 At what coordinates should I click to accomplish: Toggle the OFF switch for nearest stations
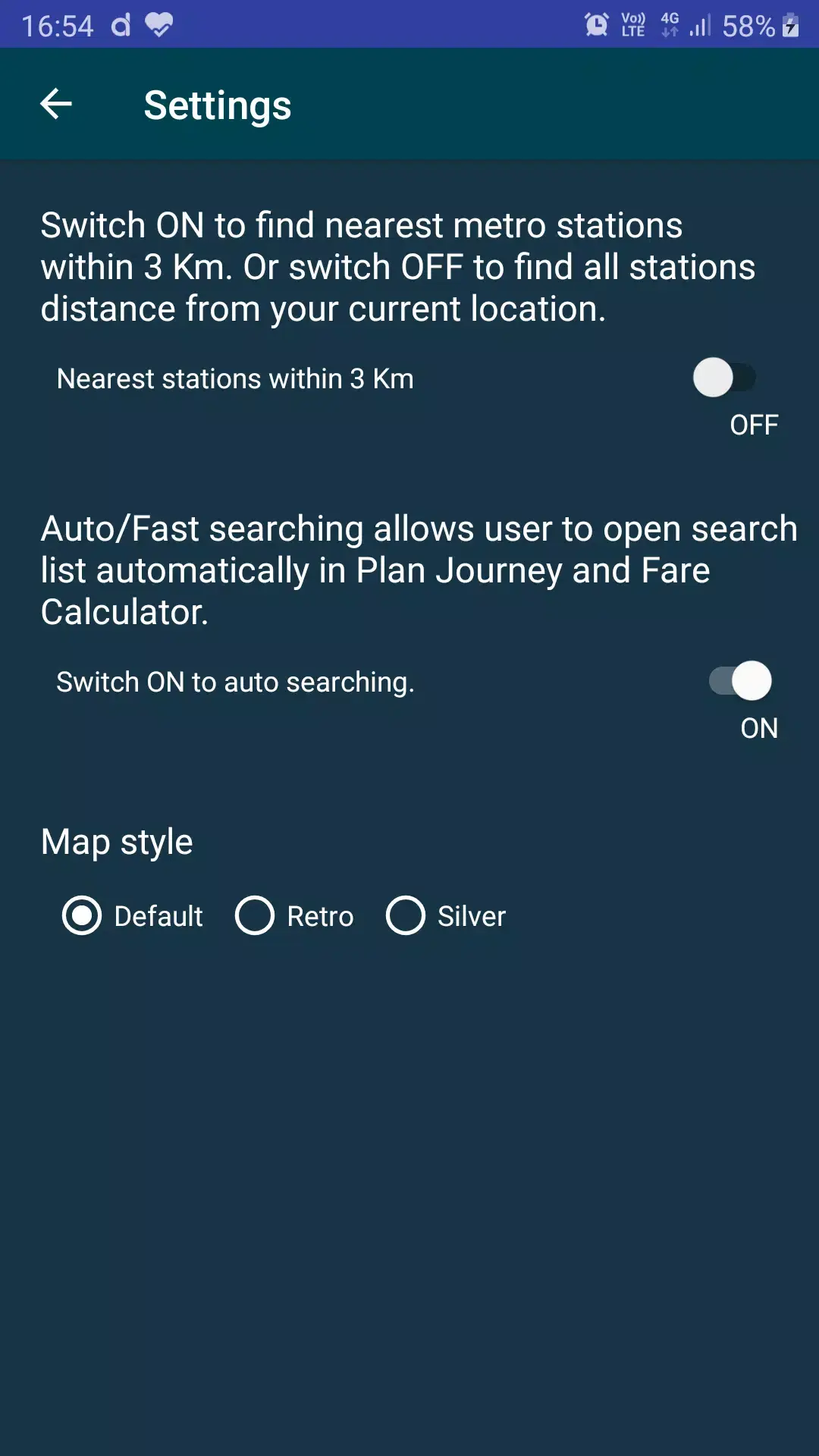(x=726, y=378)
